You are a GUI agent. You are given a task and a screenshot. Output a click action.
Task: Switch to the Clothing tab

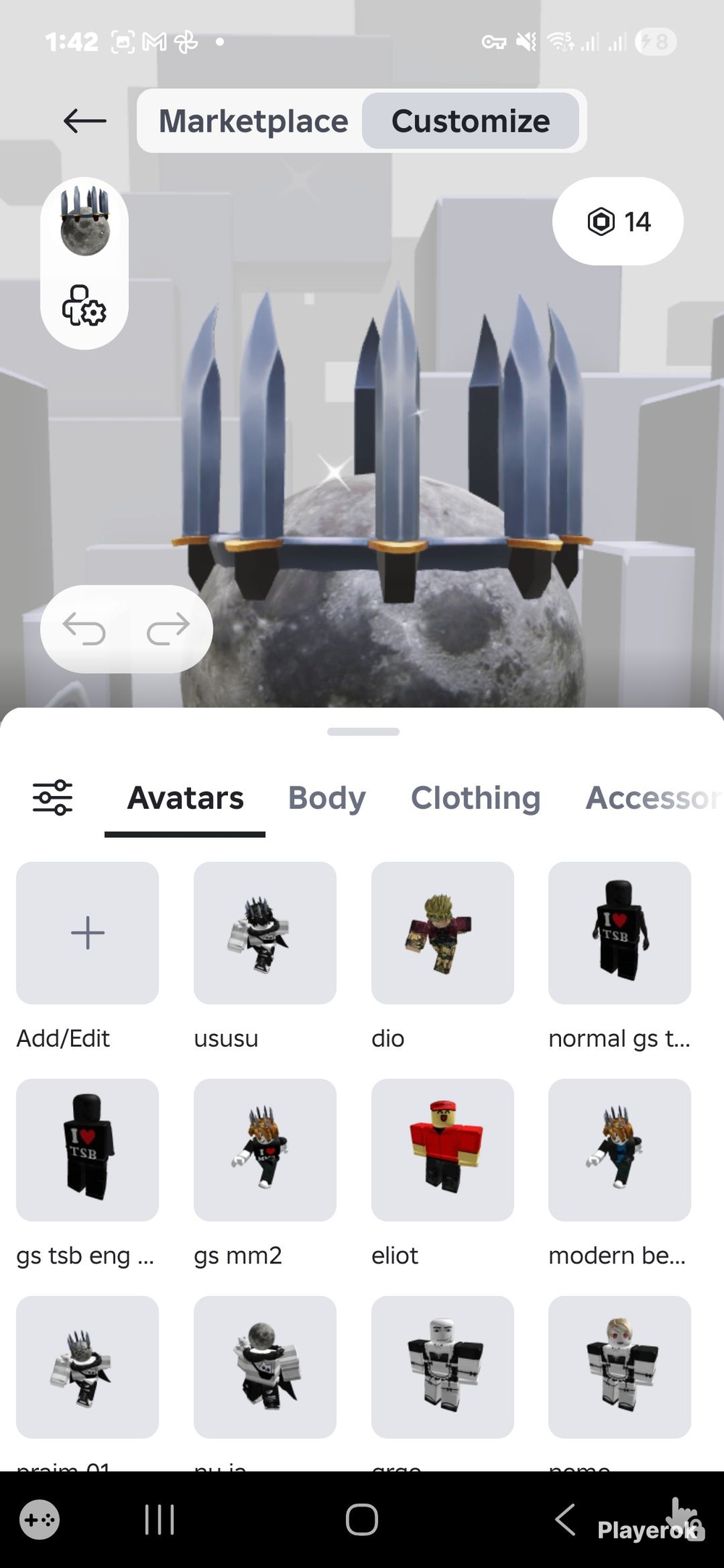tap(476, 797)
